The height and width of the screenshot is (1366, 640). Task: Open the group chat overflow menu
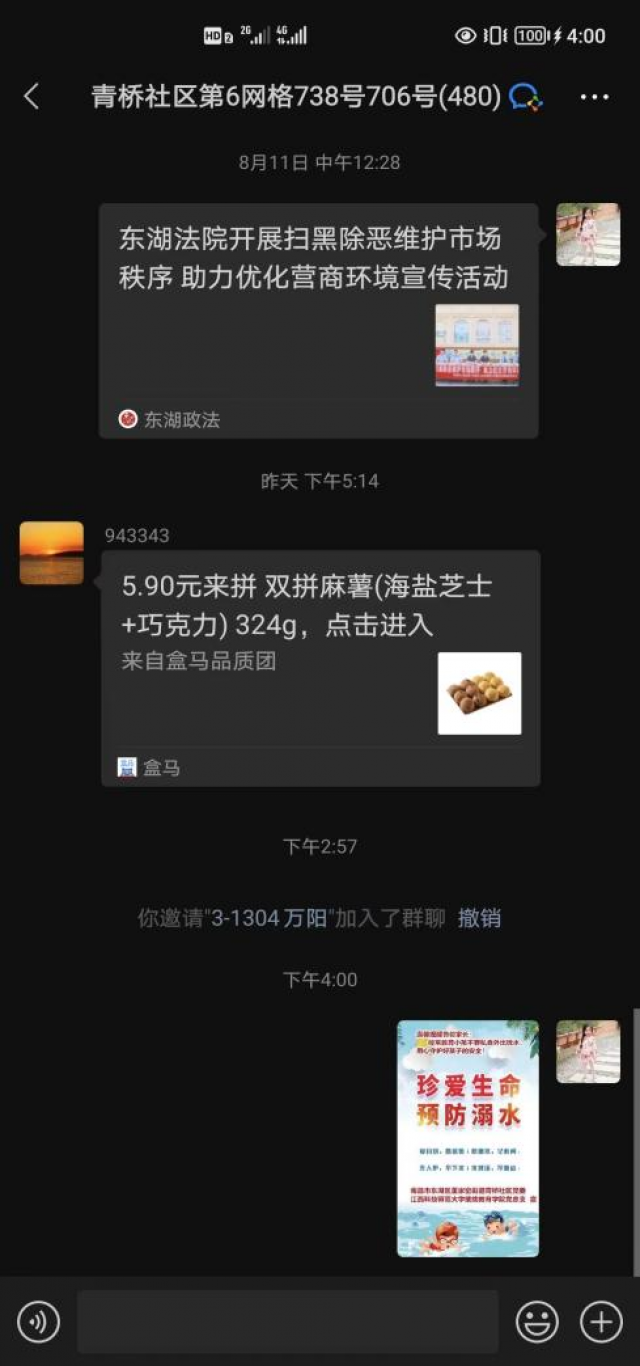[x=594, y=97]
